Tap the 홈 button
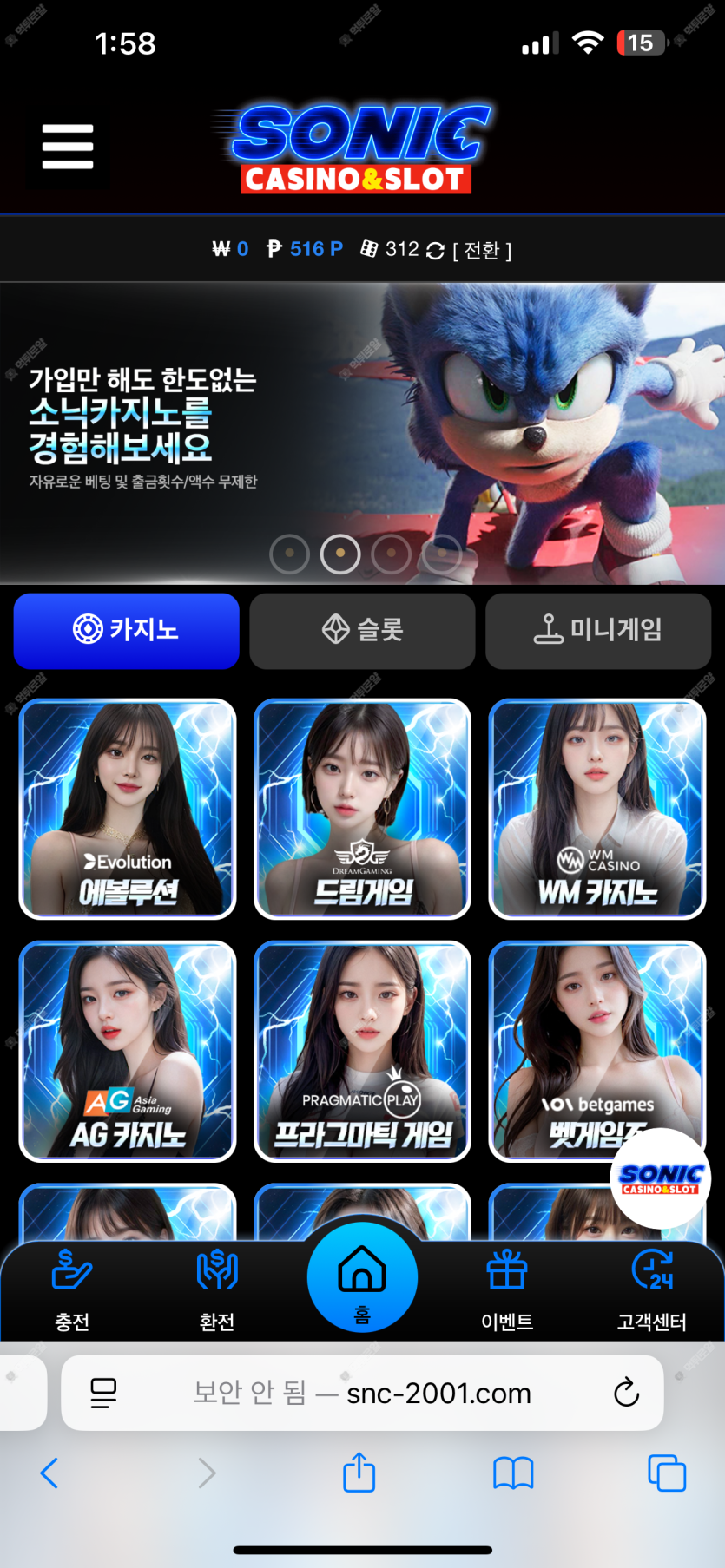The width and height of the screenshot is (725, 1568). (x=362, y=1277)
